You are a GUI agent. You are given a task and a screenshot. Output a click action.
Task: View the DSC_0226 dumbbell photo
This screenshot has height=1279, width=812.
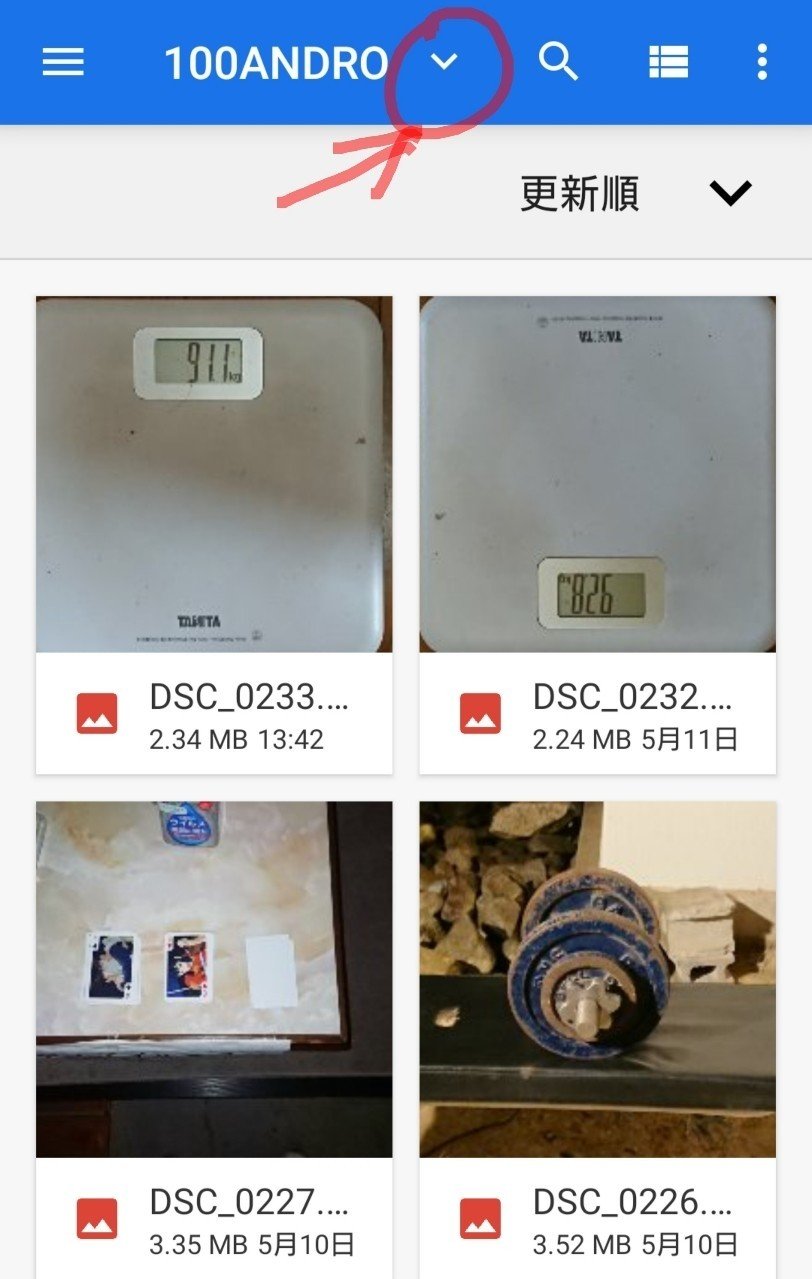click(x=597, y=978)
